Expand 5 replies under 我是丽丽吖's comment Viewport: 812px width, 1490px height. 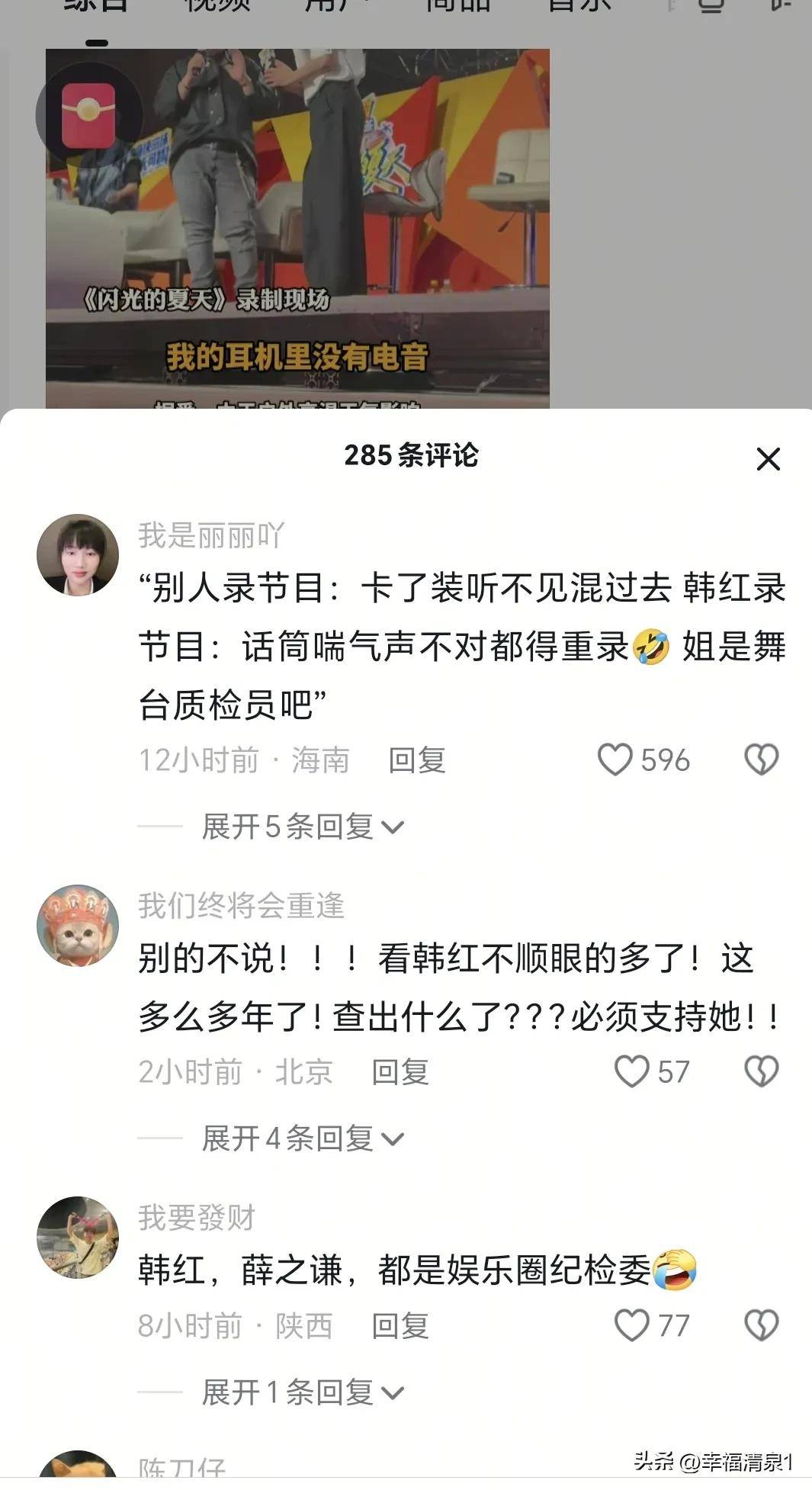(303, 827)
